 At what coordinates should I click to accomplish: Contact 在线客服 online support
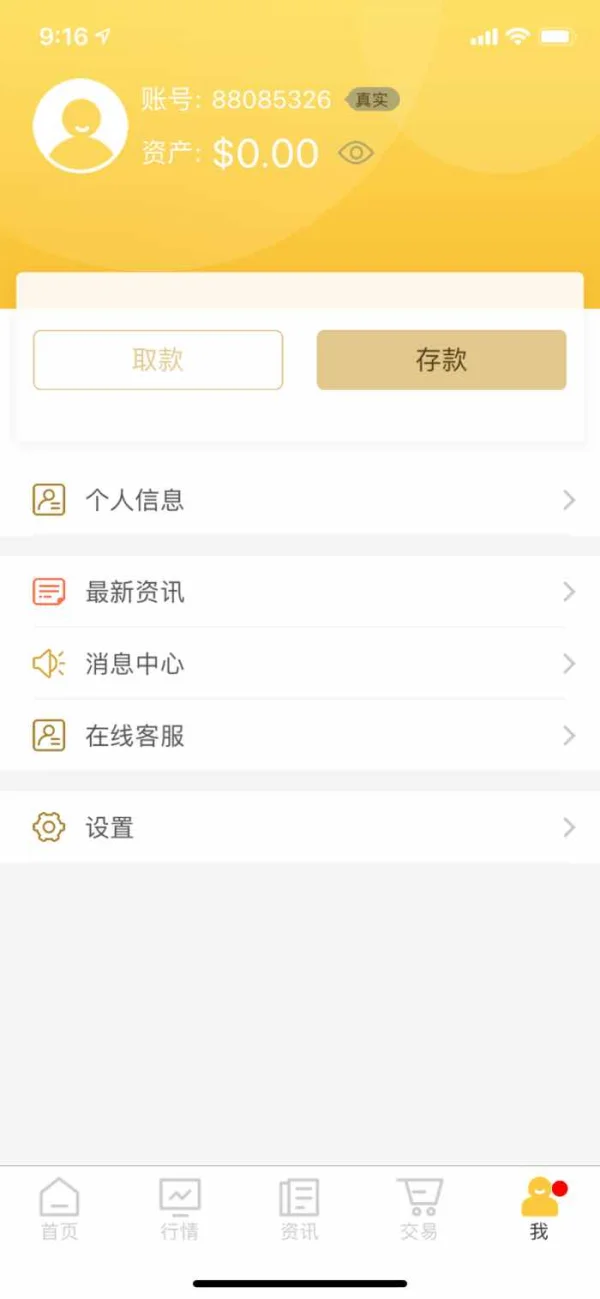300,736
